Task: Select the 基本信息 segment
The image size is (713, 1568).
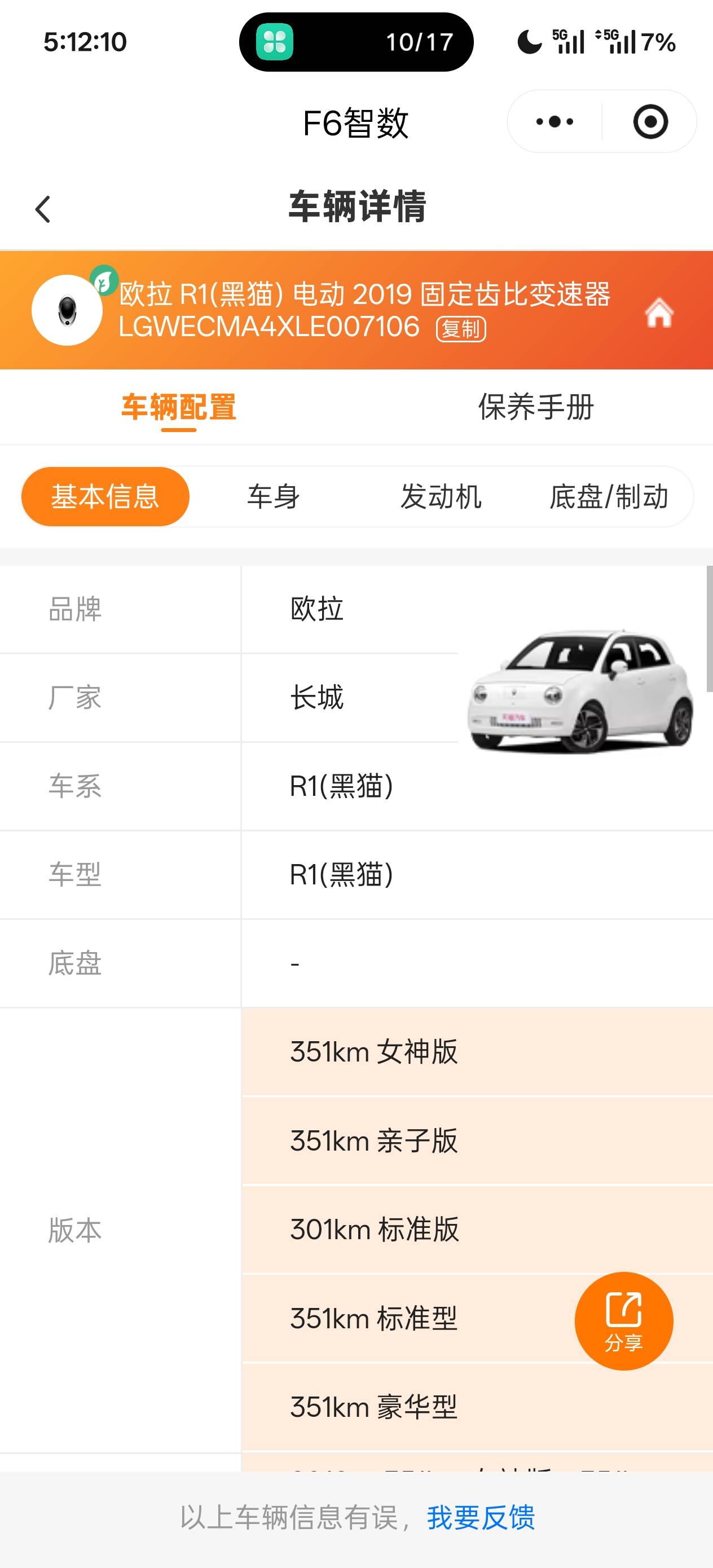Action: click(105, 497)
